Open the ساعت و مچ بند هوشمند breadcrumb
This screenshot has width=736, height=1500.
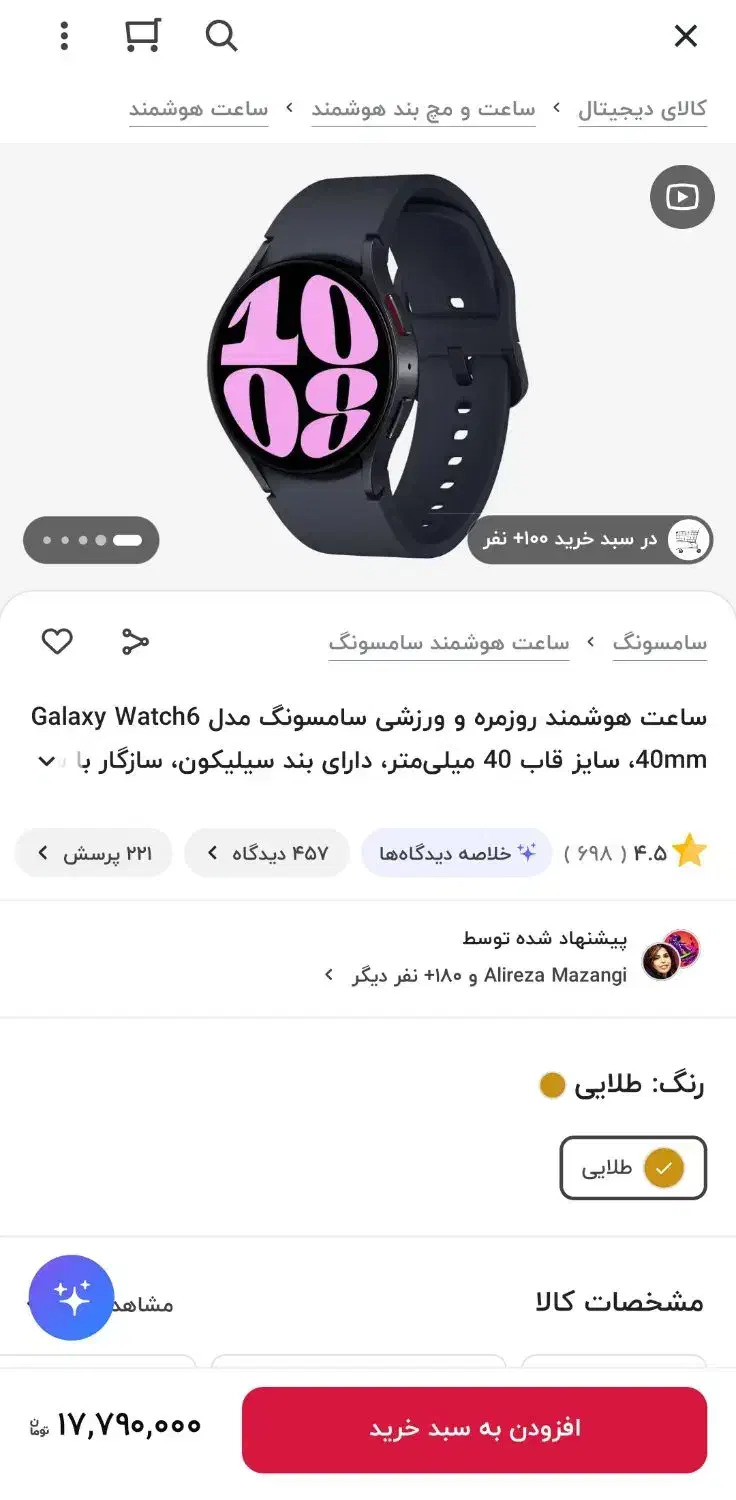(x=423, y=109)
